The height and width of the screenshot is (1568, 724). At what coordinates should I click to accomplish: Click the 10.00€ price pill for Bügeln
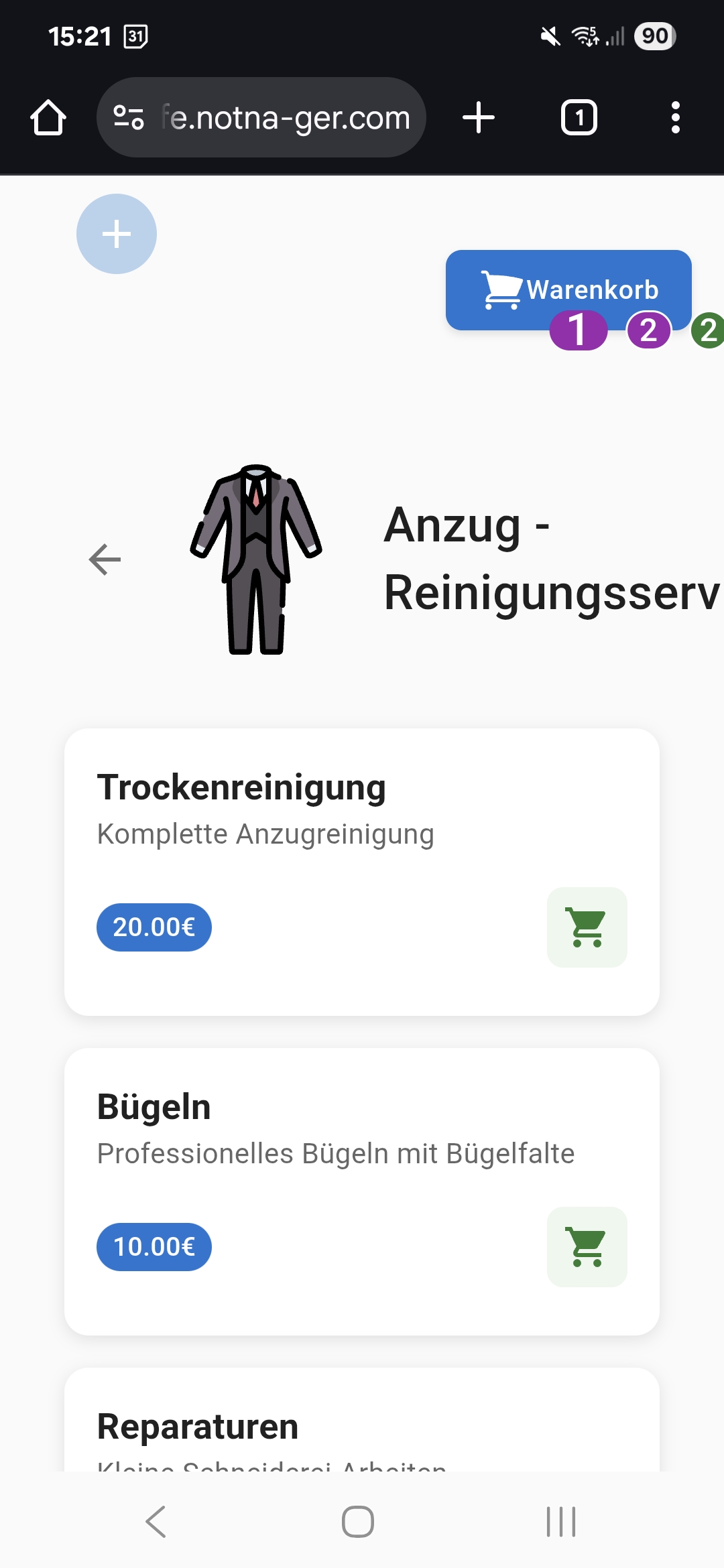tap(154, 1246)
